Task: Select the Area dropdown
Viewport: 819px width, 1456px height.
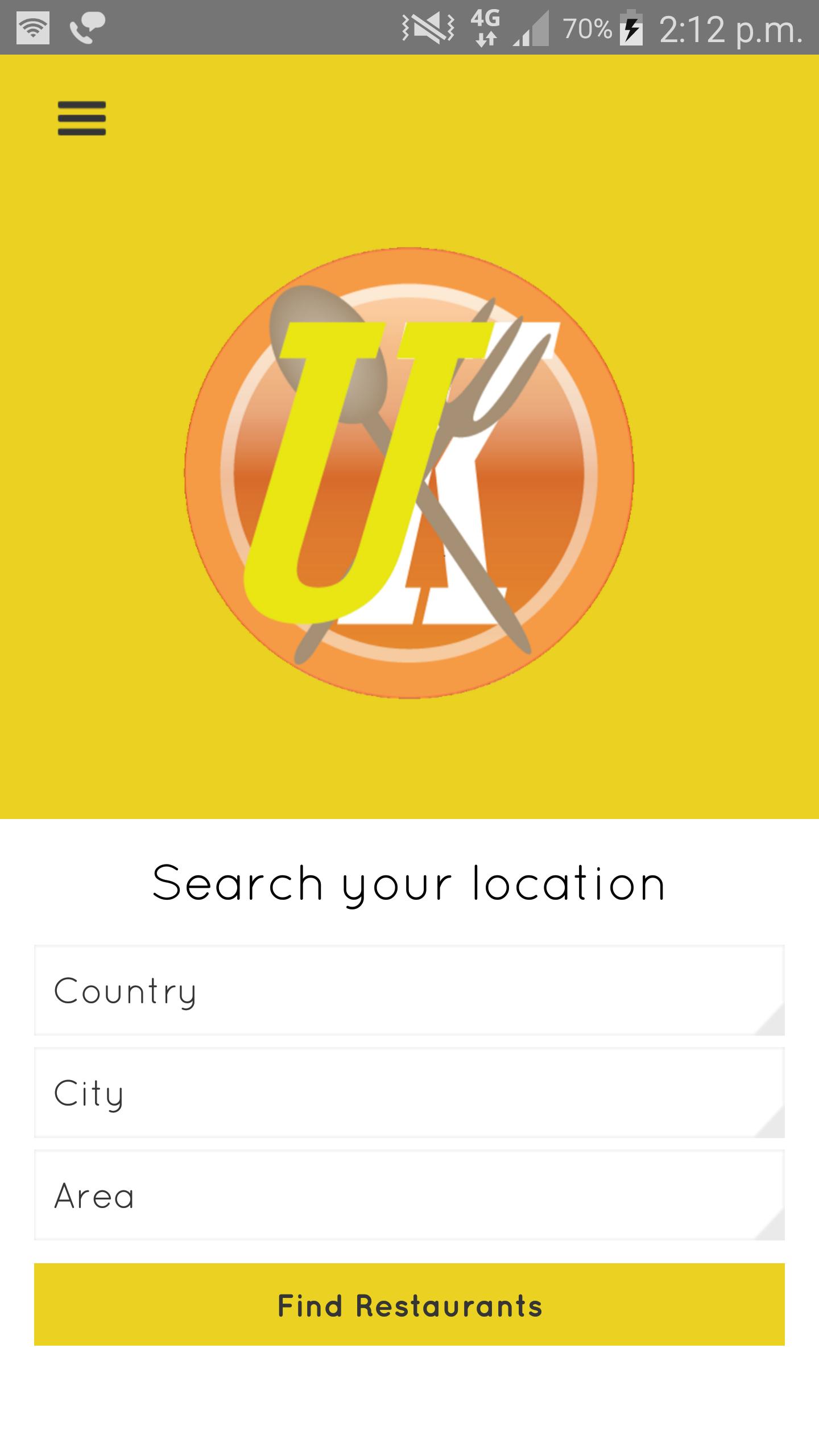Action: pyautogui.click(x=409, y=1195)
